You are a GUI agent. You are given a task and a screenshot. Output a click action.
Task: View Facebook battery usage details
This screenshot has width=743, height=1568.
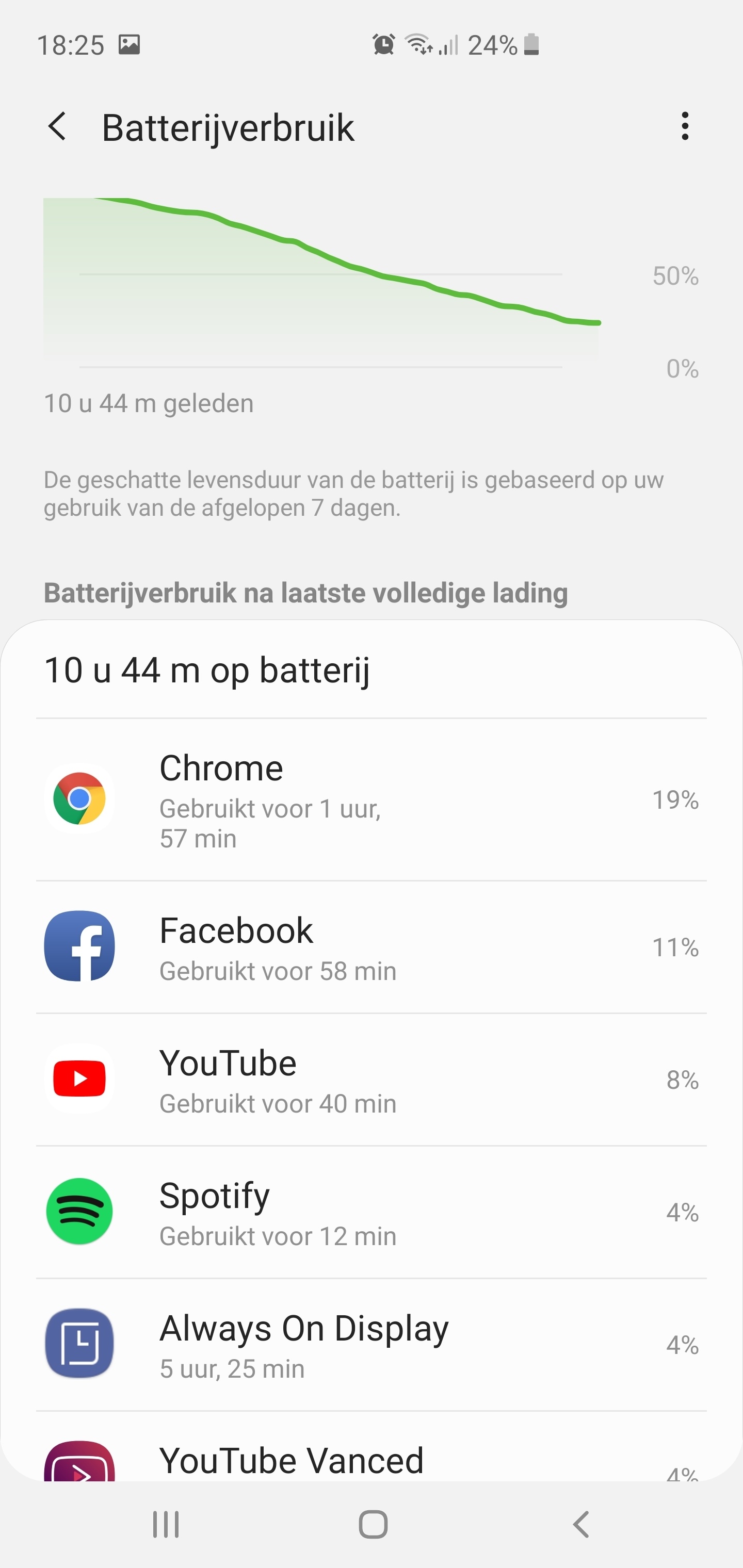click(x=372, y=946)
